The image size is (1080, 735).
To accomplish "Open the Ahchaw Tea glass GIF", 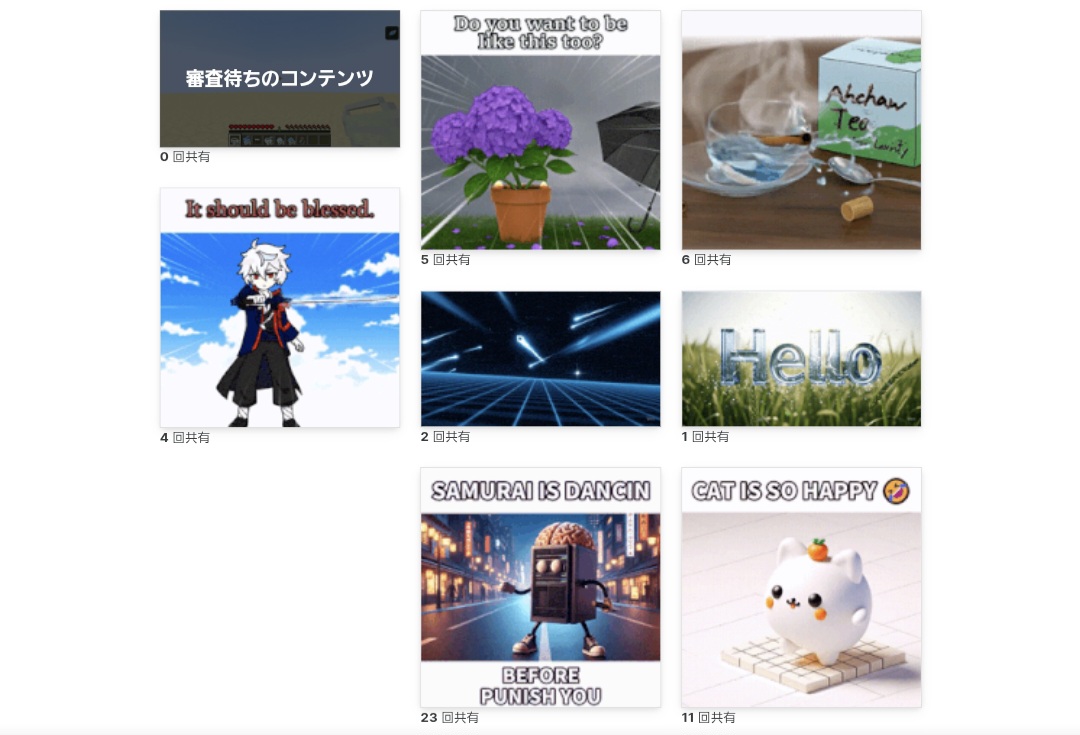I will 801,130.
